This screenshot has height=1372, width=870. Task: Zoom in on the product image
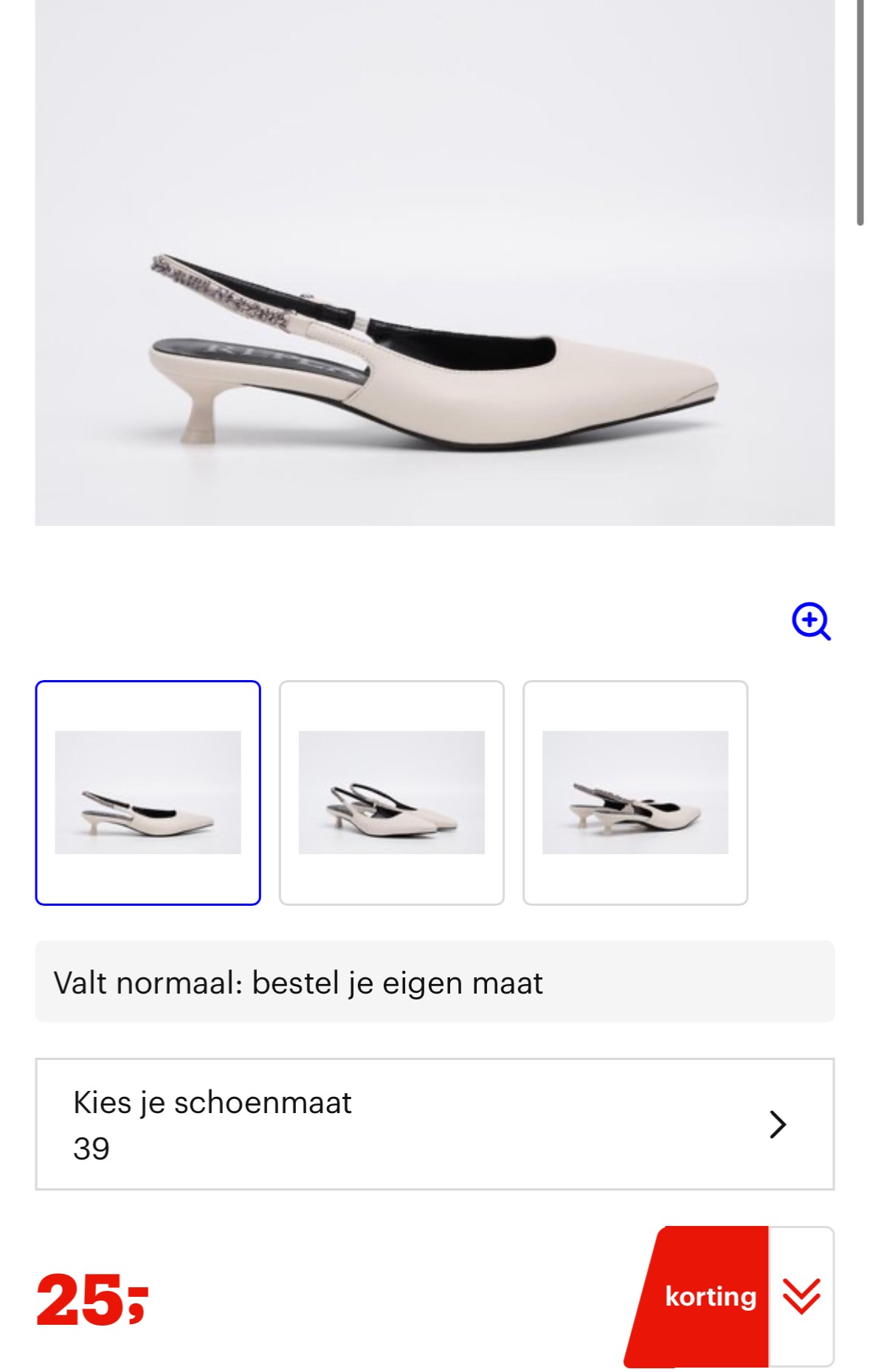tap(811, 621)
